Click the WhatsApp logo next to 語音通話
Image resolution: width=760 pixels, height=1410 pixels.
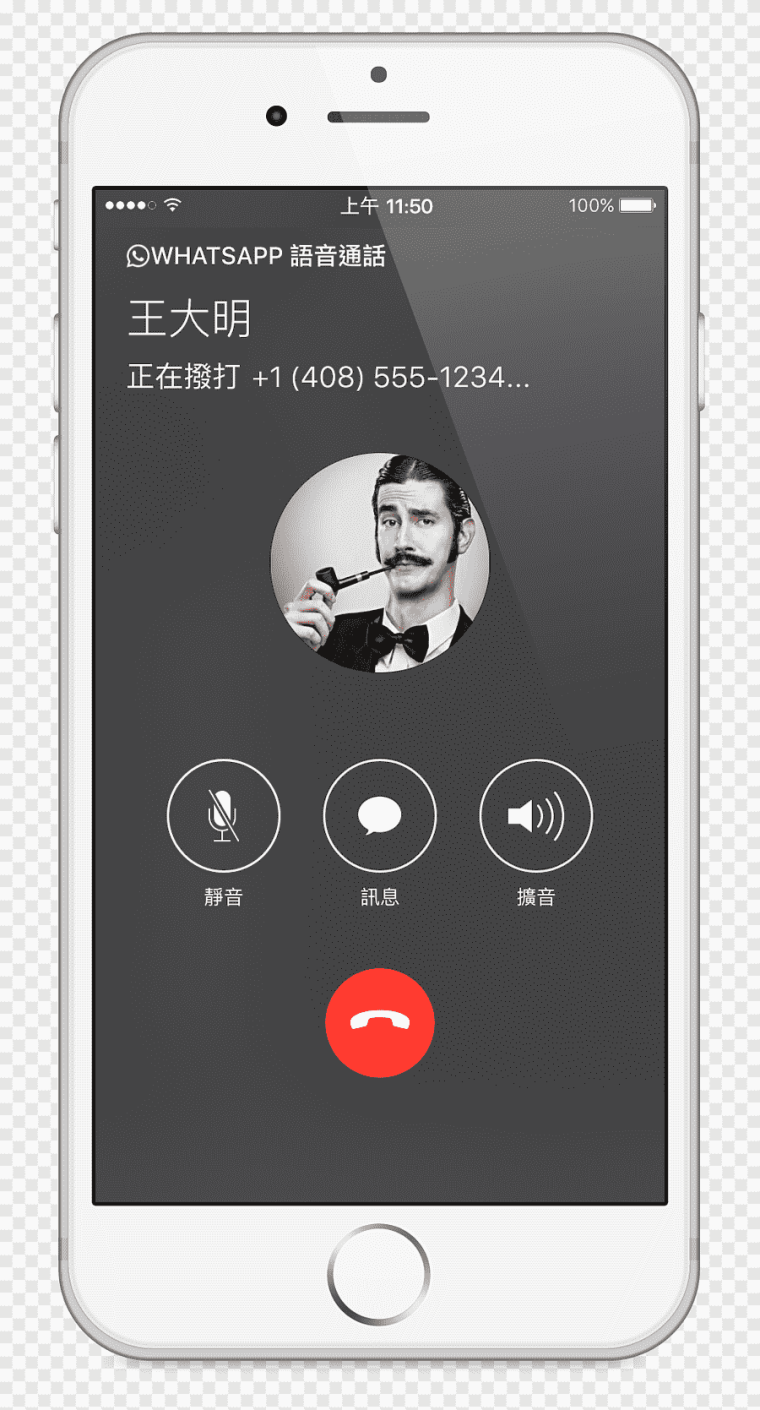(136, 256)
